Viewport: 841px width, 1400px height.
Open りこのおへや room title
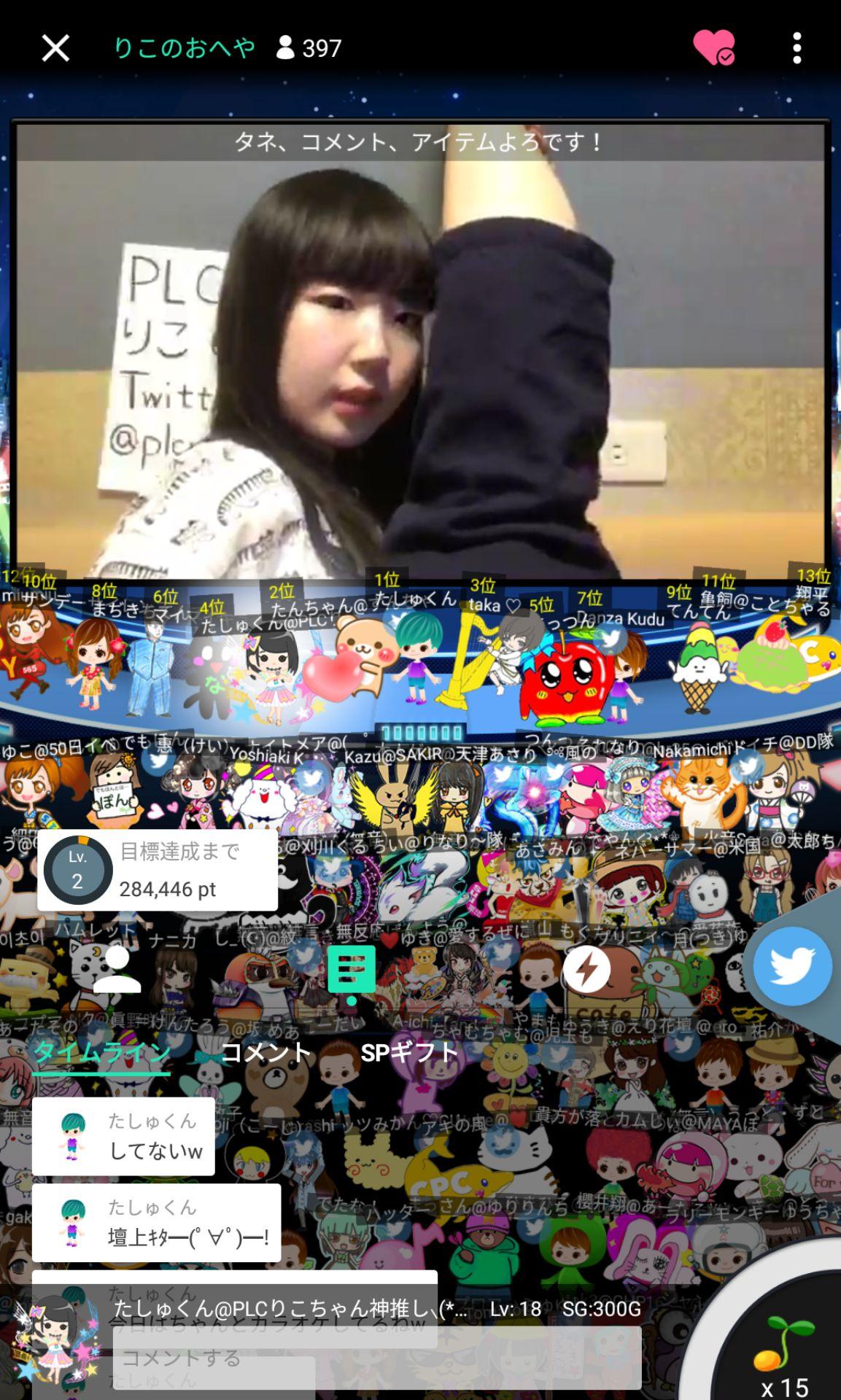(184, 48)
